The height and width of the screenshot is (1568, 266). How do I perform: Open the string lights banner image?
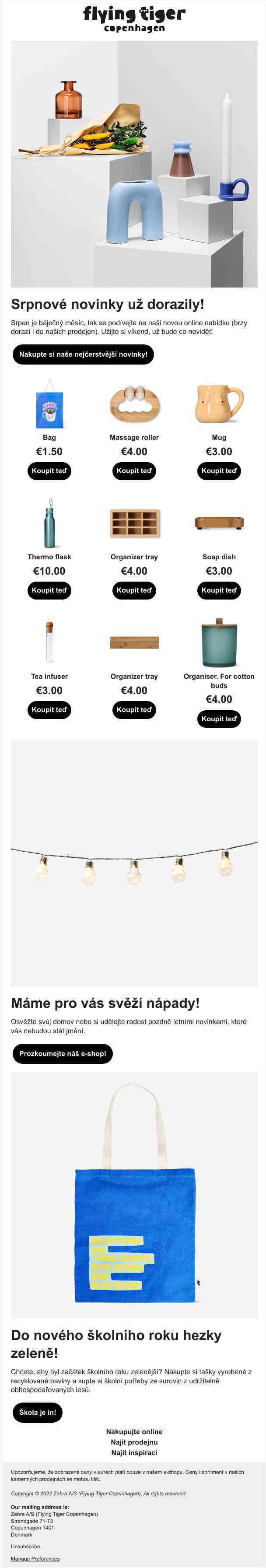pyautogui.click(x=134, y=862)
